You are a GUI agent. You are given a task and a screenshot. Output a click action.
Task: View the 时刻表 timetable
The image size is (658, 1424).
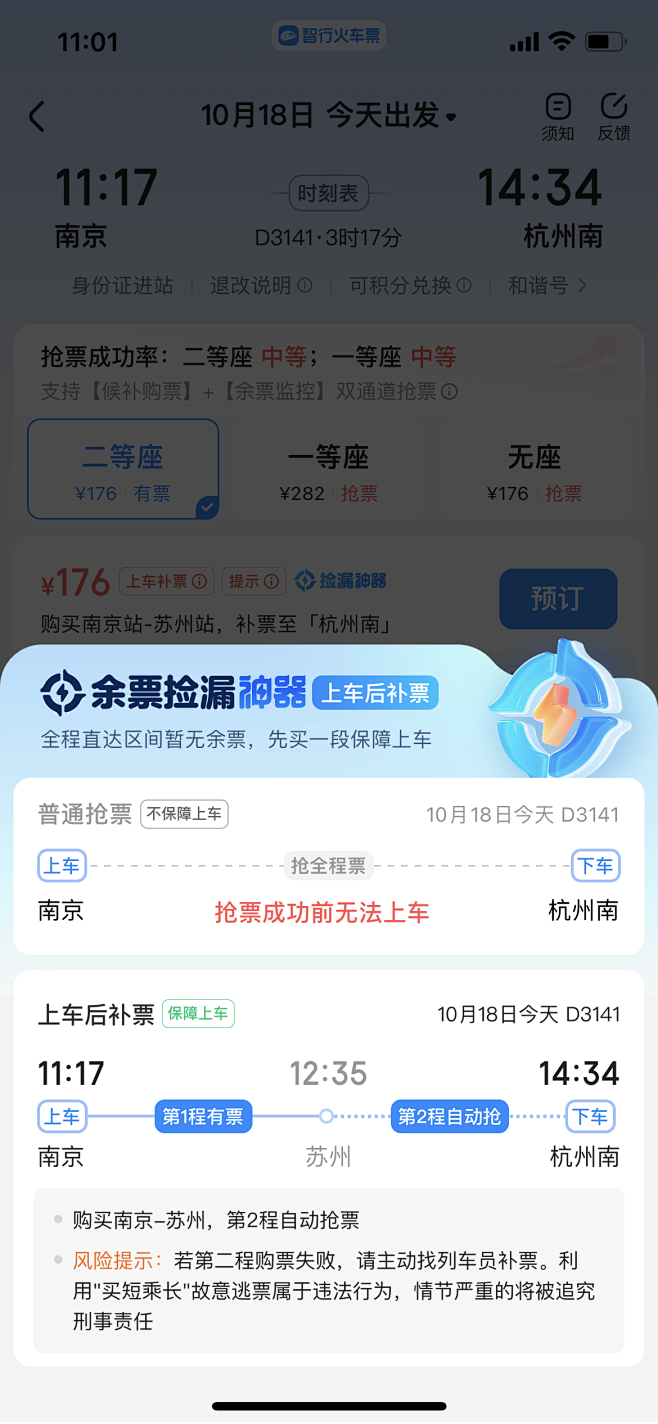click(328, 193)
